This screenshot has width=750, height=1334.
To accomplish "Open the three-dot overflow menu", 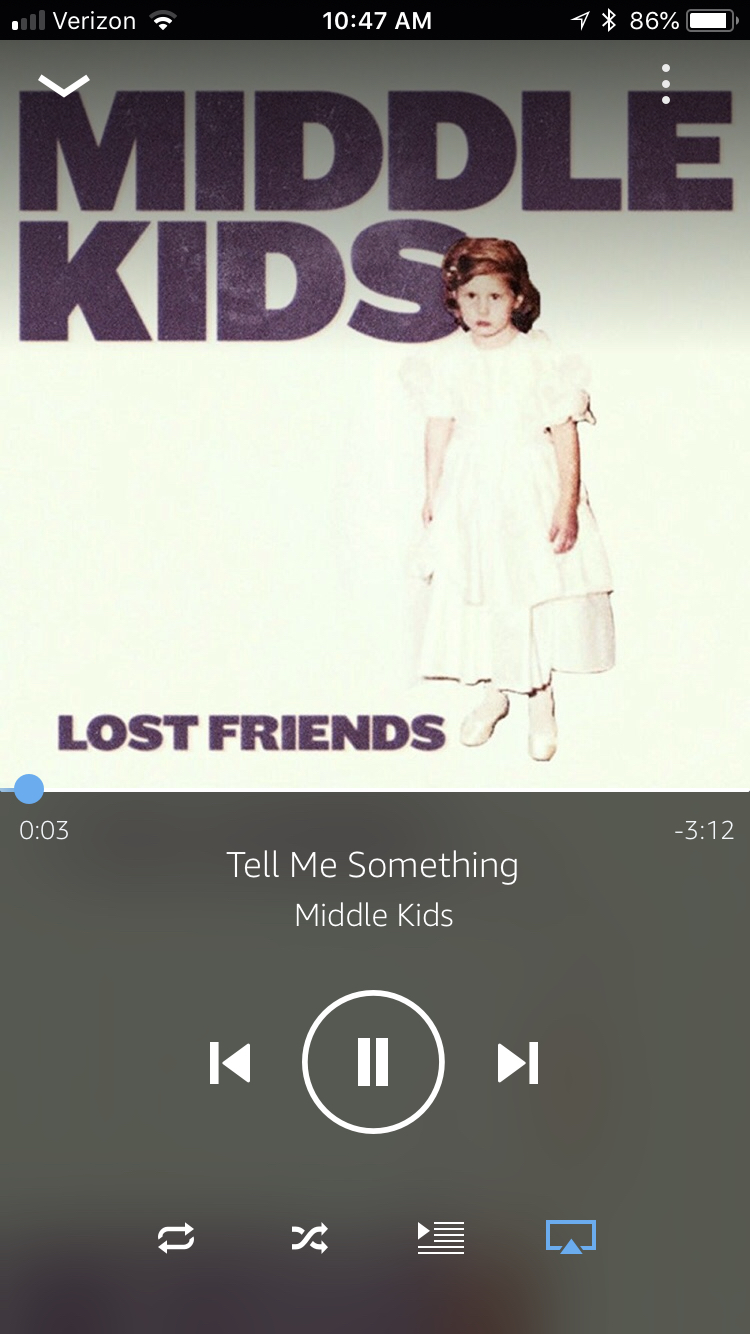I will (x=666, y=84).
